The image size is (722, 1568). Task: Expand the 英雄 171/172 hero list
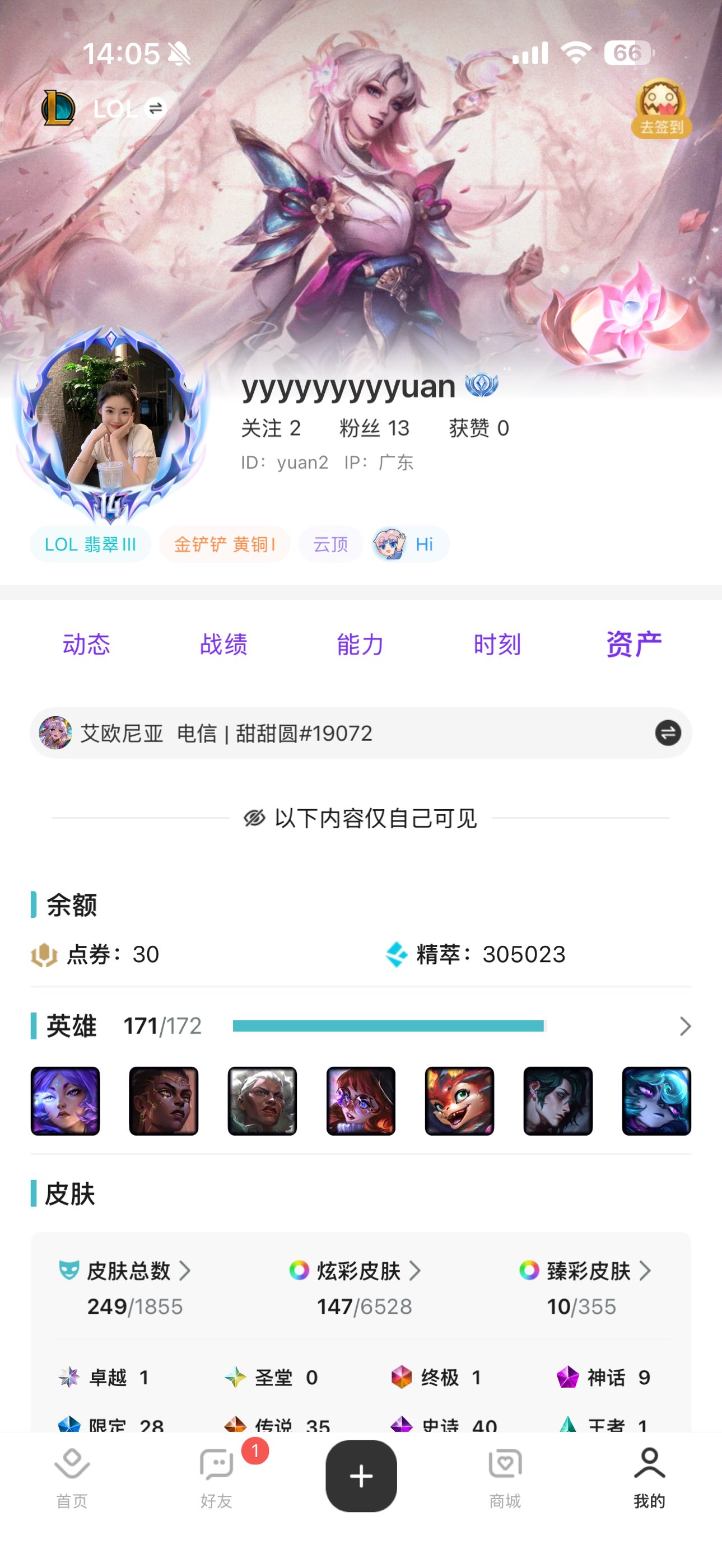[685, 1026]
